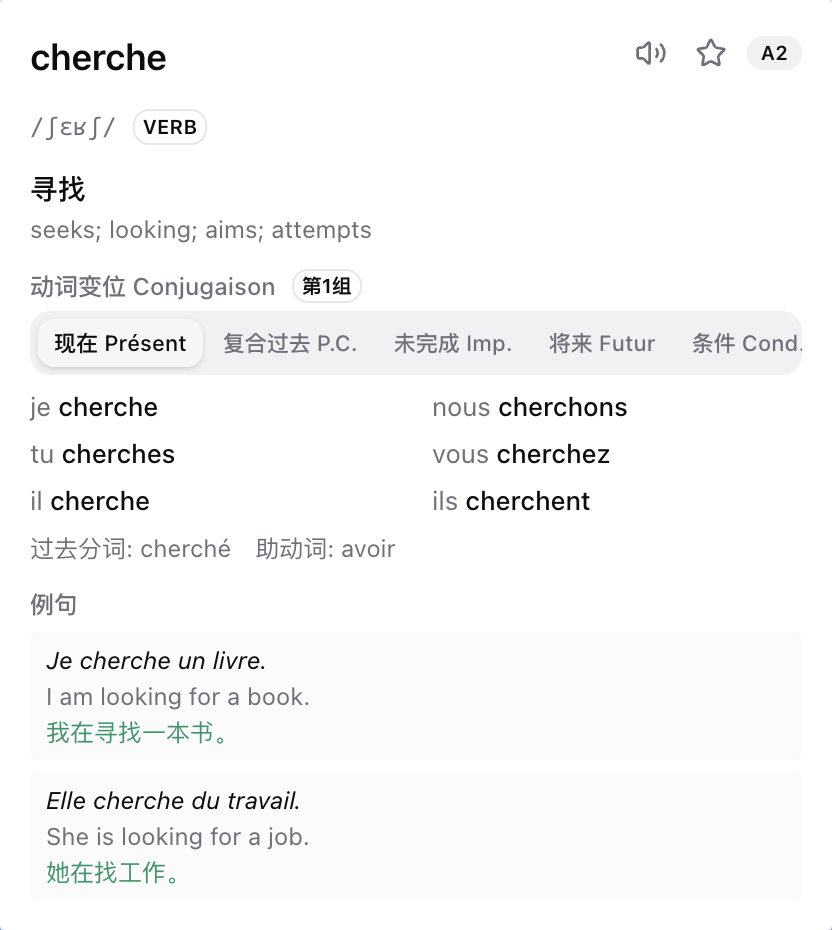This screenshot has height=930, width=832.
Task: Open the 将来 Futur conjugation tab
Action: (602, 344)
